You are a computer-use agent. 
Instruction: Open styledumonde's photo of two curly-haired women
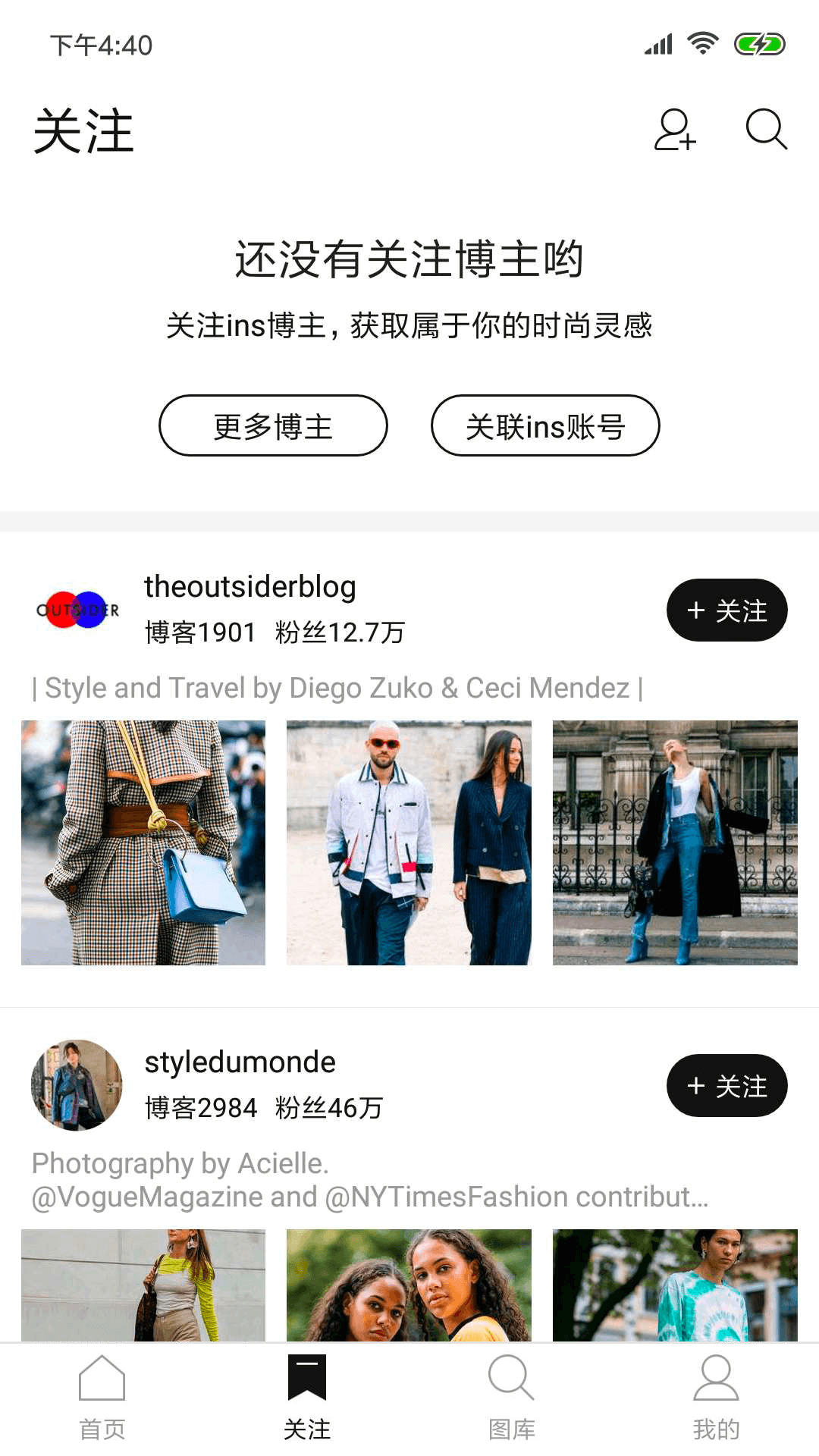(409, 1285)
